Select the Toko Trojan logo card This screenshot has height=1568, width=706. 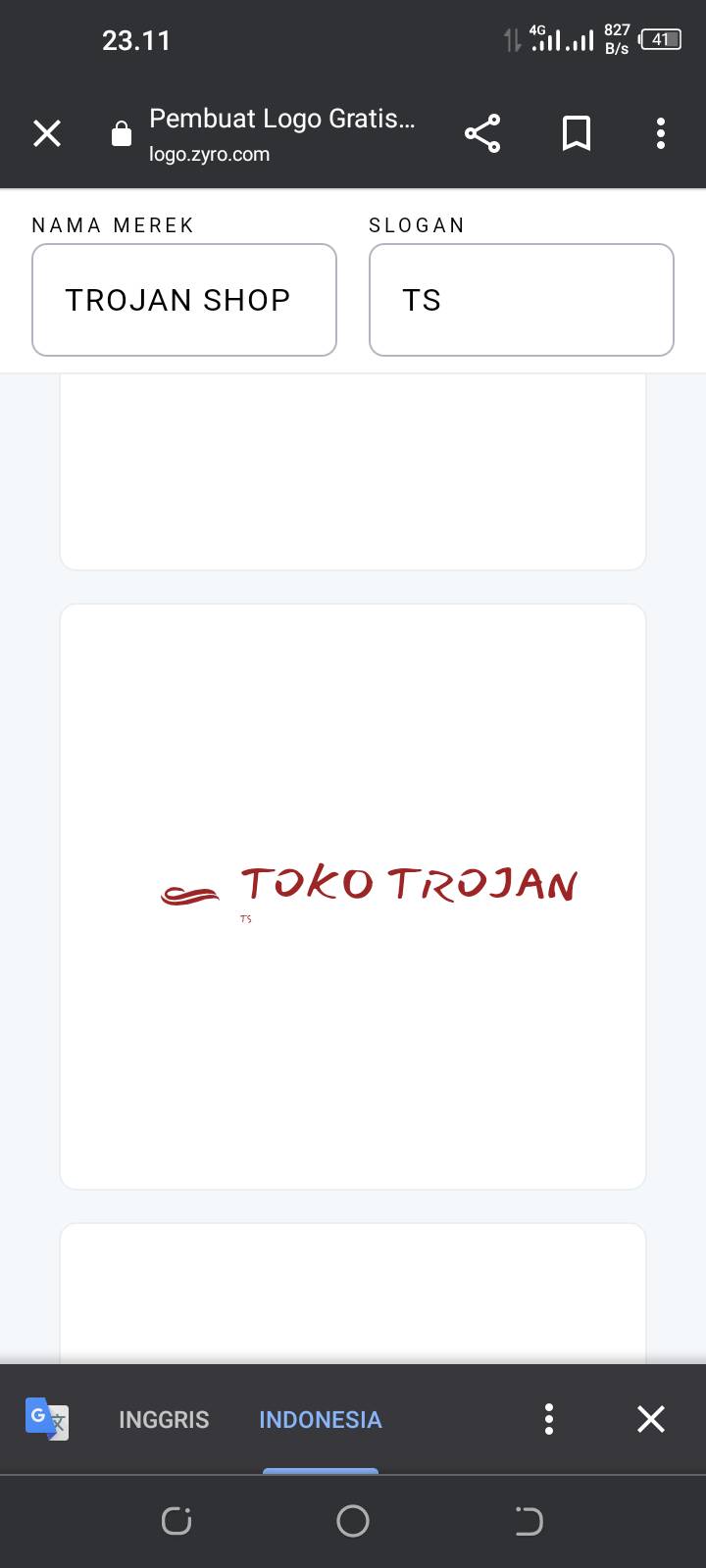pyautogui.click(x=353, y=897)
